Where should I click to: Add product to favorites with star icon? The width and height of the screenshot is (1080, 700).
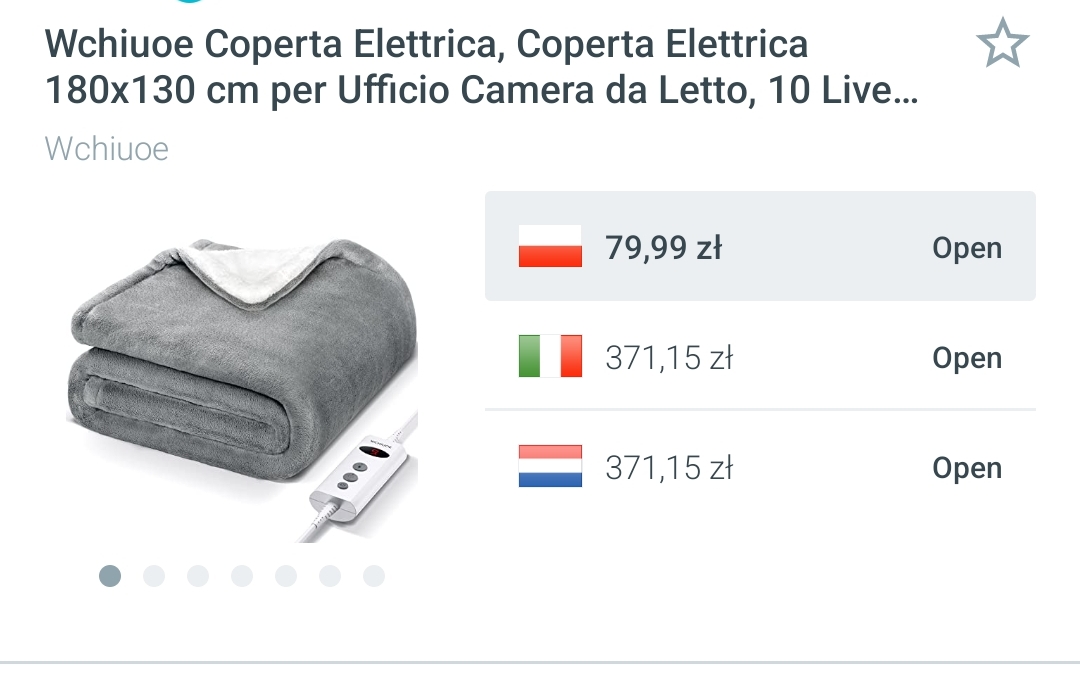tap(1002, 45)
